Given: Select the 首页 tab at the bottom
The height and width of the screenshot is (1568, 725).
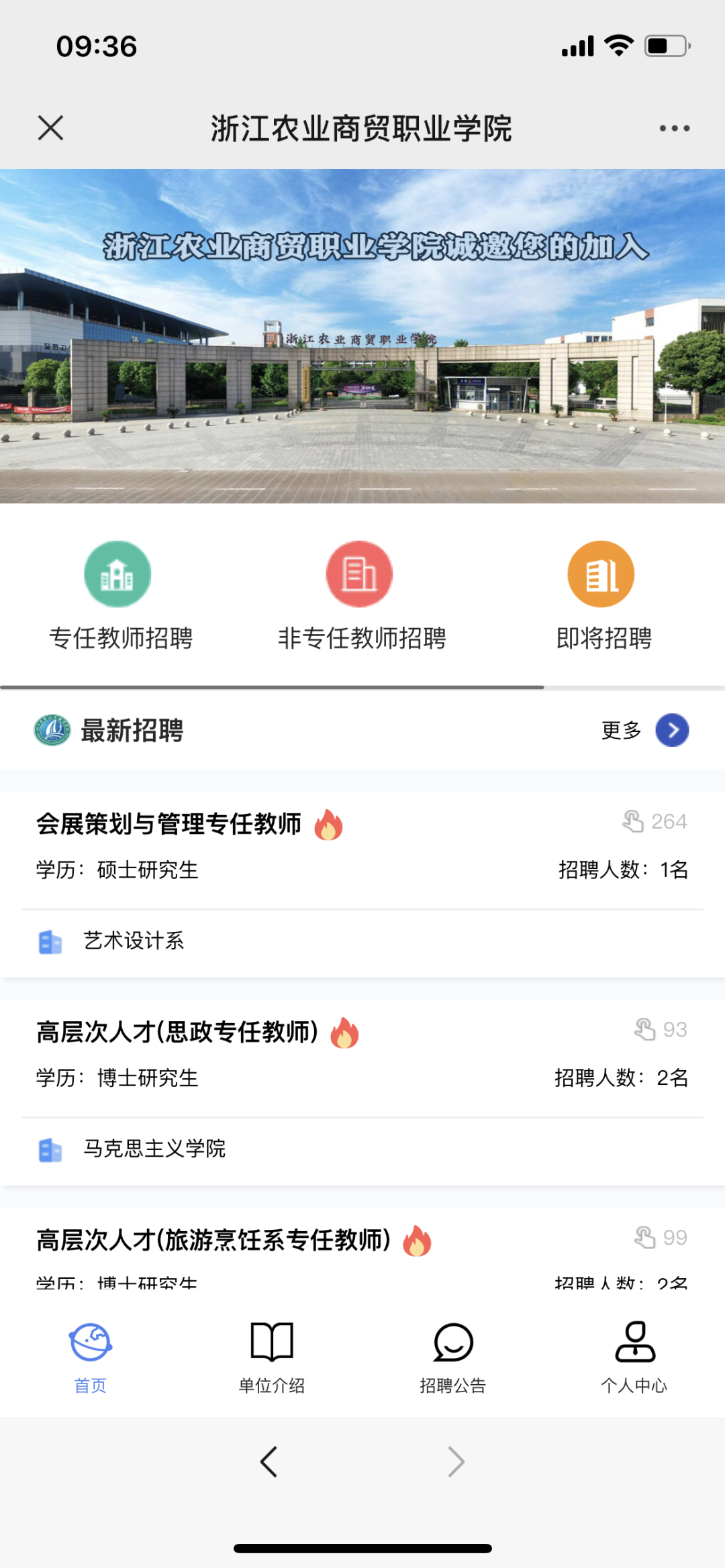Looking at the screenshot, I should pos(91,1355).
